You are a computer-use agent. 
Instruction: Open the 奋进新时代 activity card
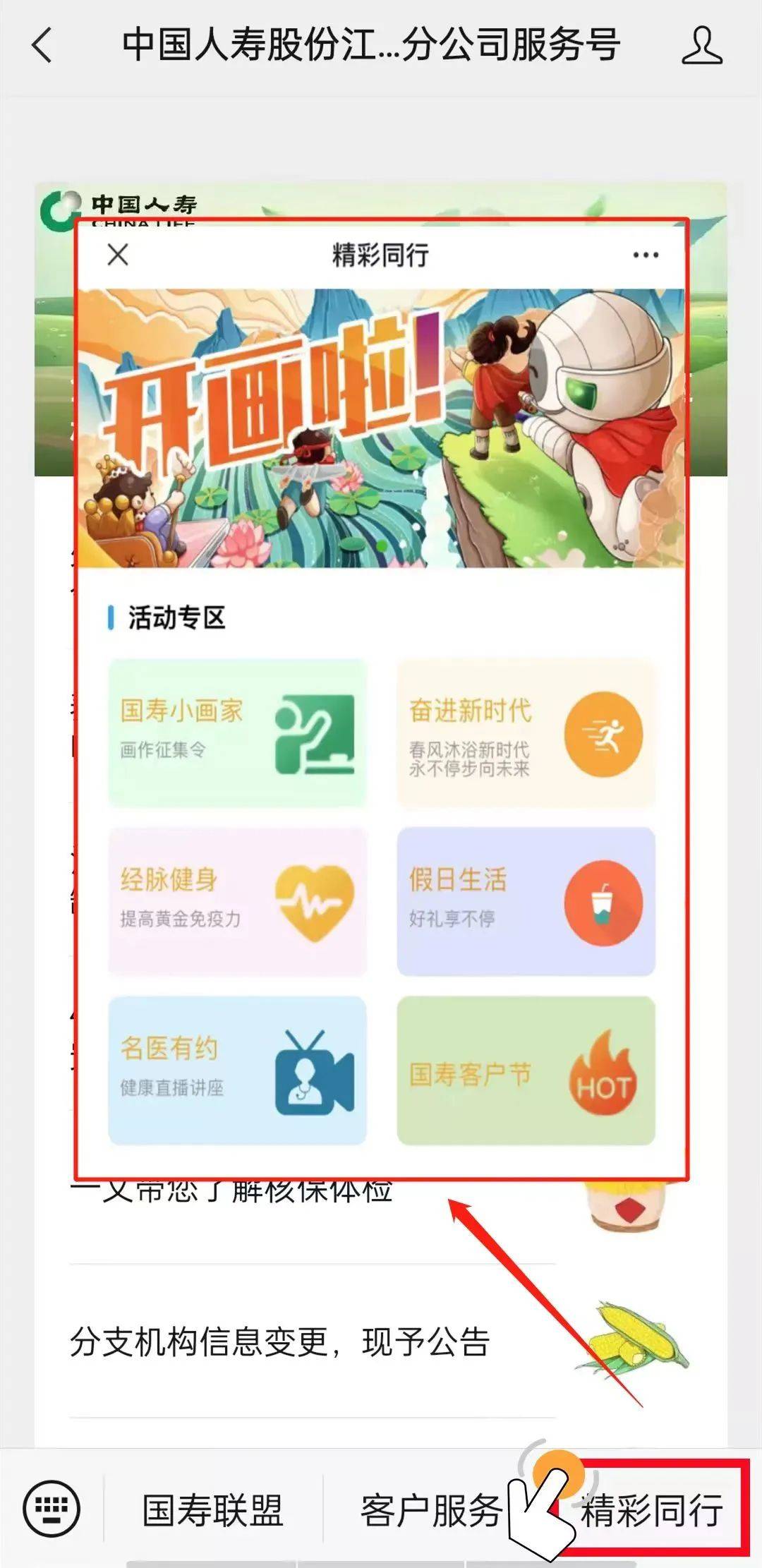526,732
